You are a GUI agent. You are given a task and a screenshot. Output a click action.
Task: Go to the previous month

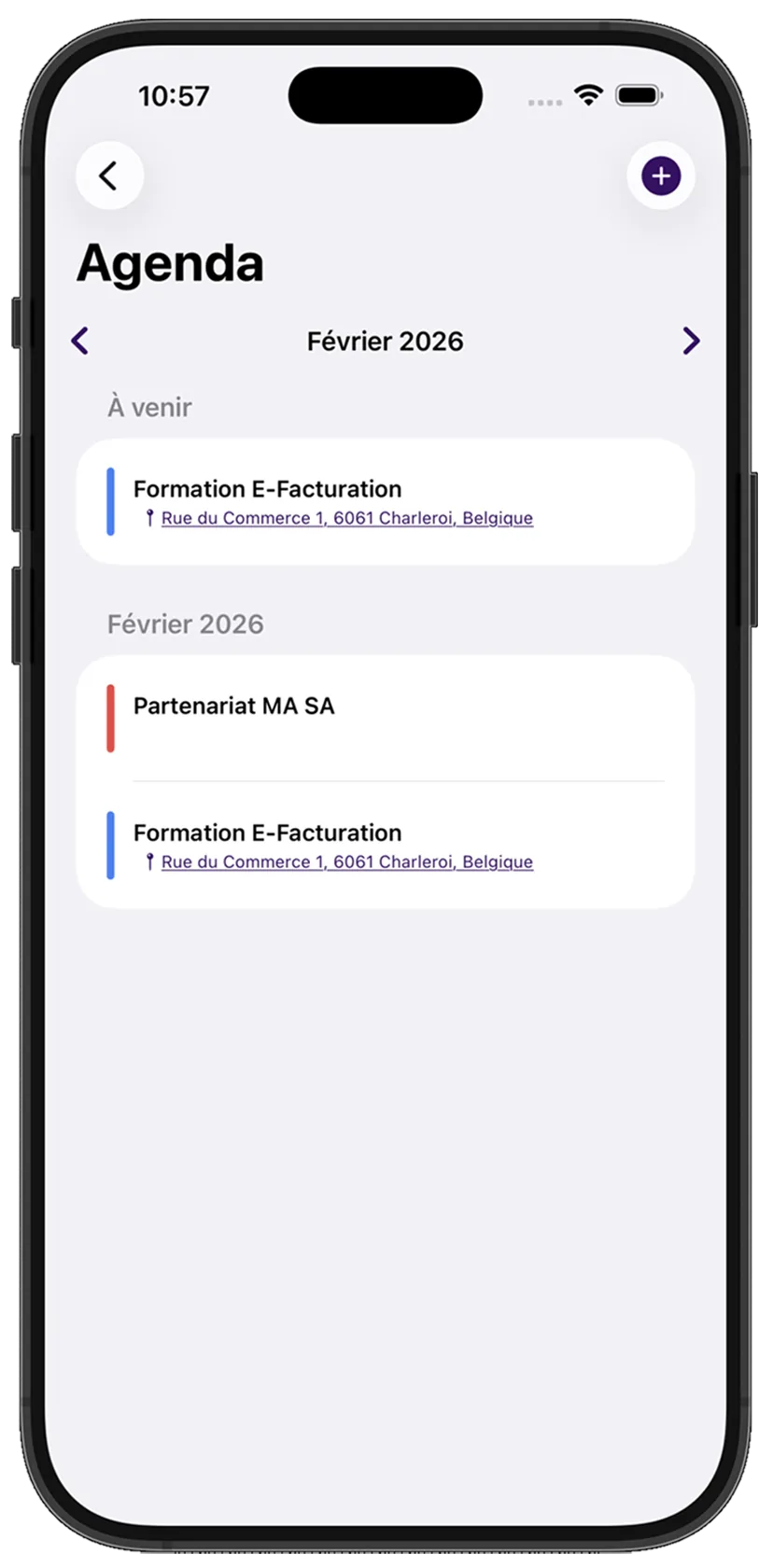point(80,341)
